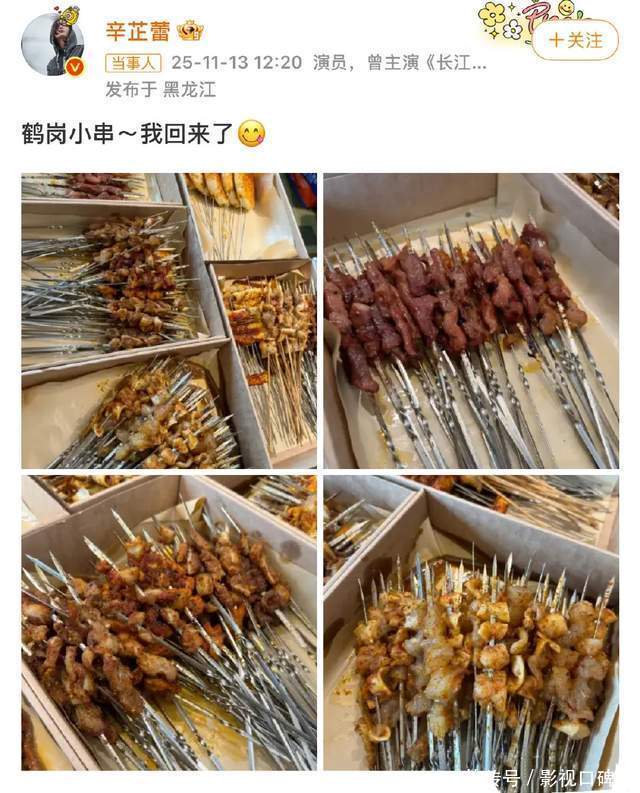Open the username 辛芷蕾
640x793 pixels.
click(137, 31)
